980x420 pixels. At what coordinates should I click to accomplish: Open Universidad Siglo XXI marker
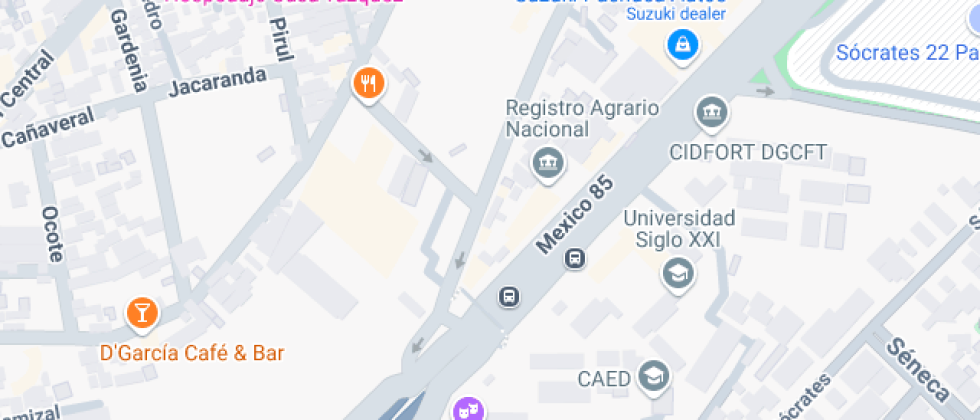(678, 272)
